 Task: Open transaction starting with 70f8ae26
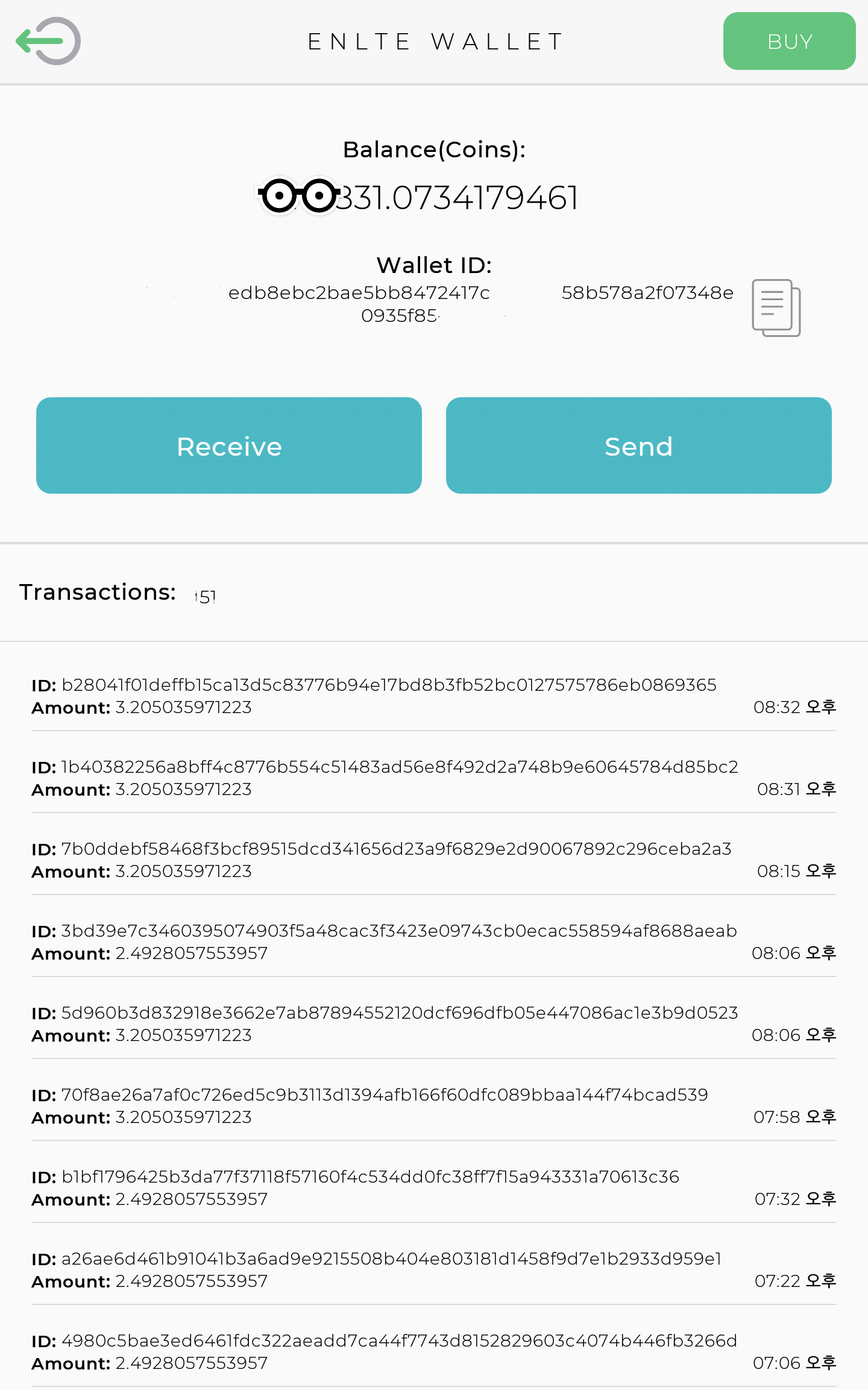[434, 1105]
